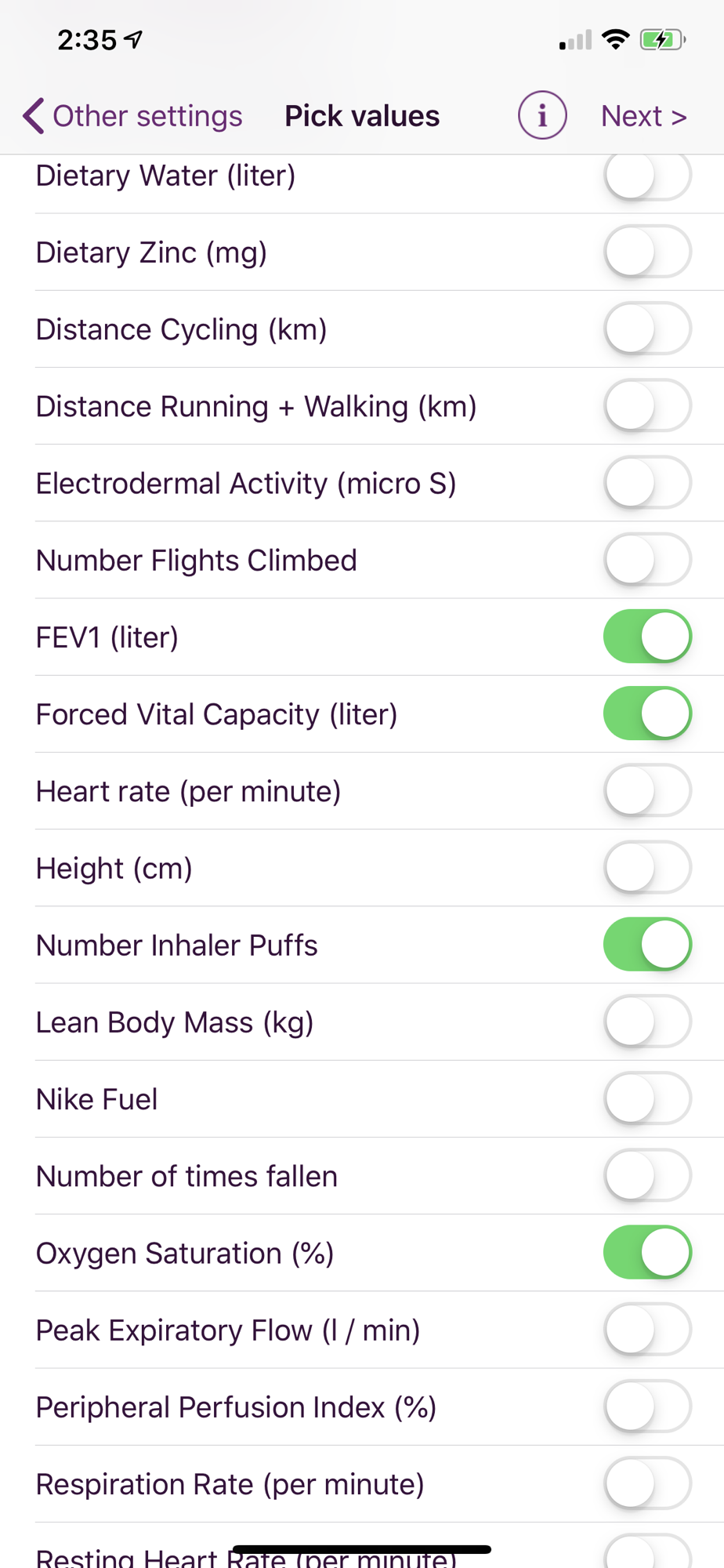
Task: Enable Dietary Zinc (mg) toggle
Action: click(x=647, y=252)
